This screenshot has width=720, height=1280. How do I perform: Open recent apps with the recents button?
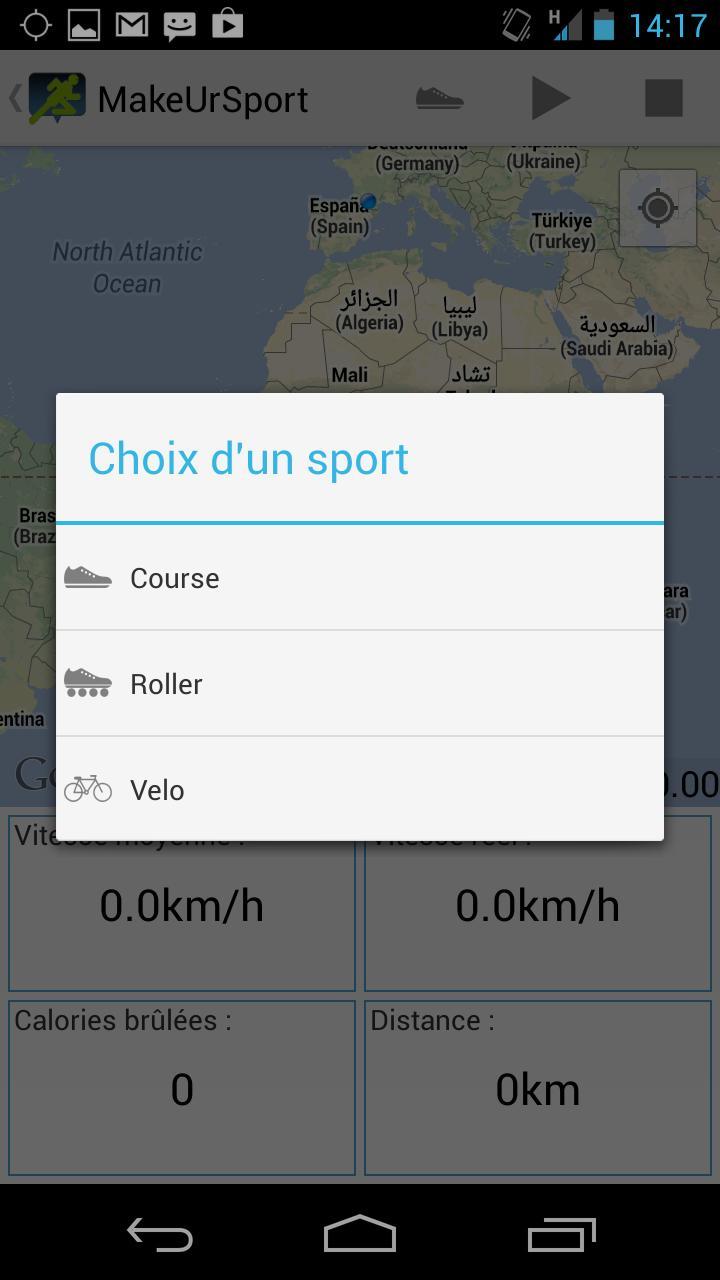(560, 1235)
